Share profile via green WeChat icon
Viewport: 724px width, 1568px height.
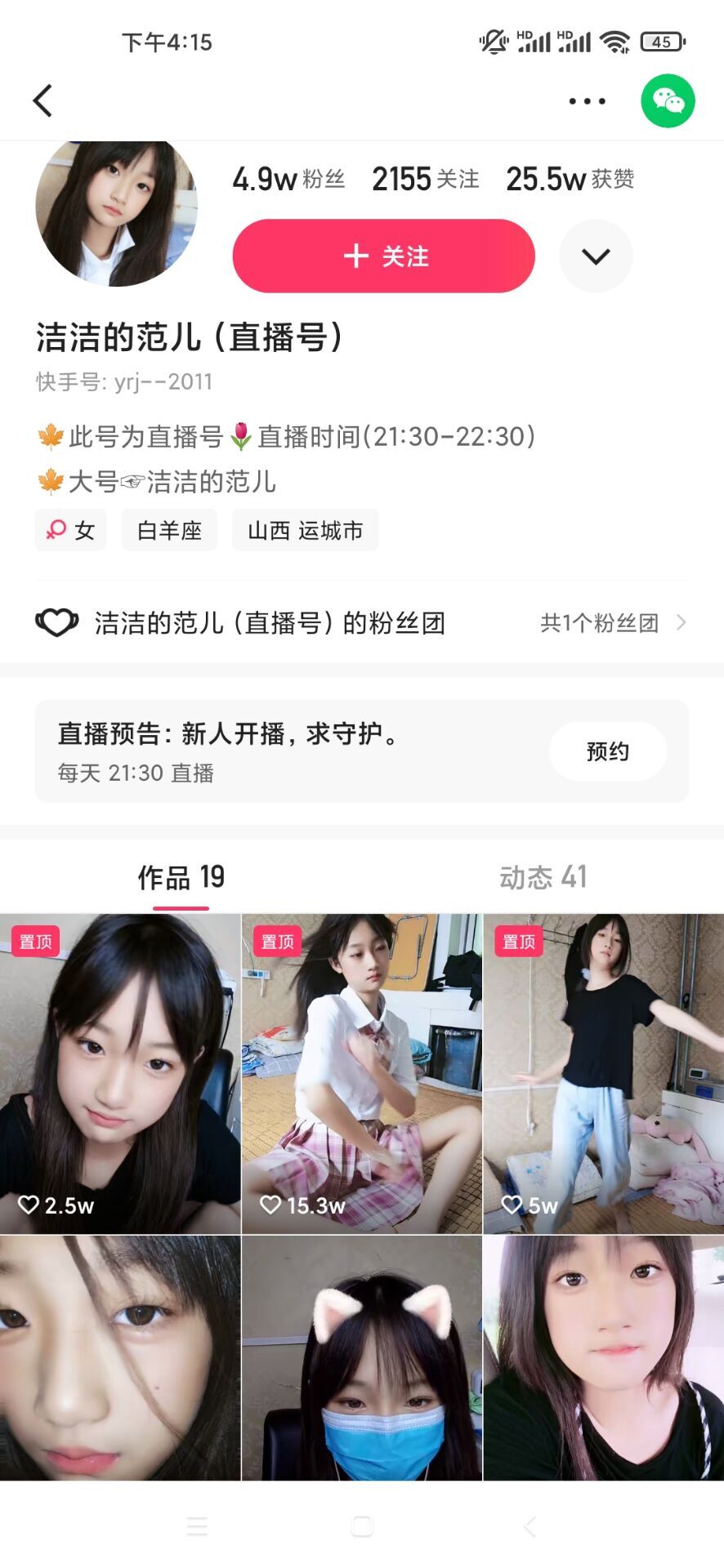tap(668, 101)
